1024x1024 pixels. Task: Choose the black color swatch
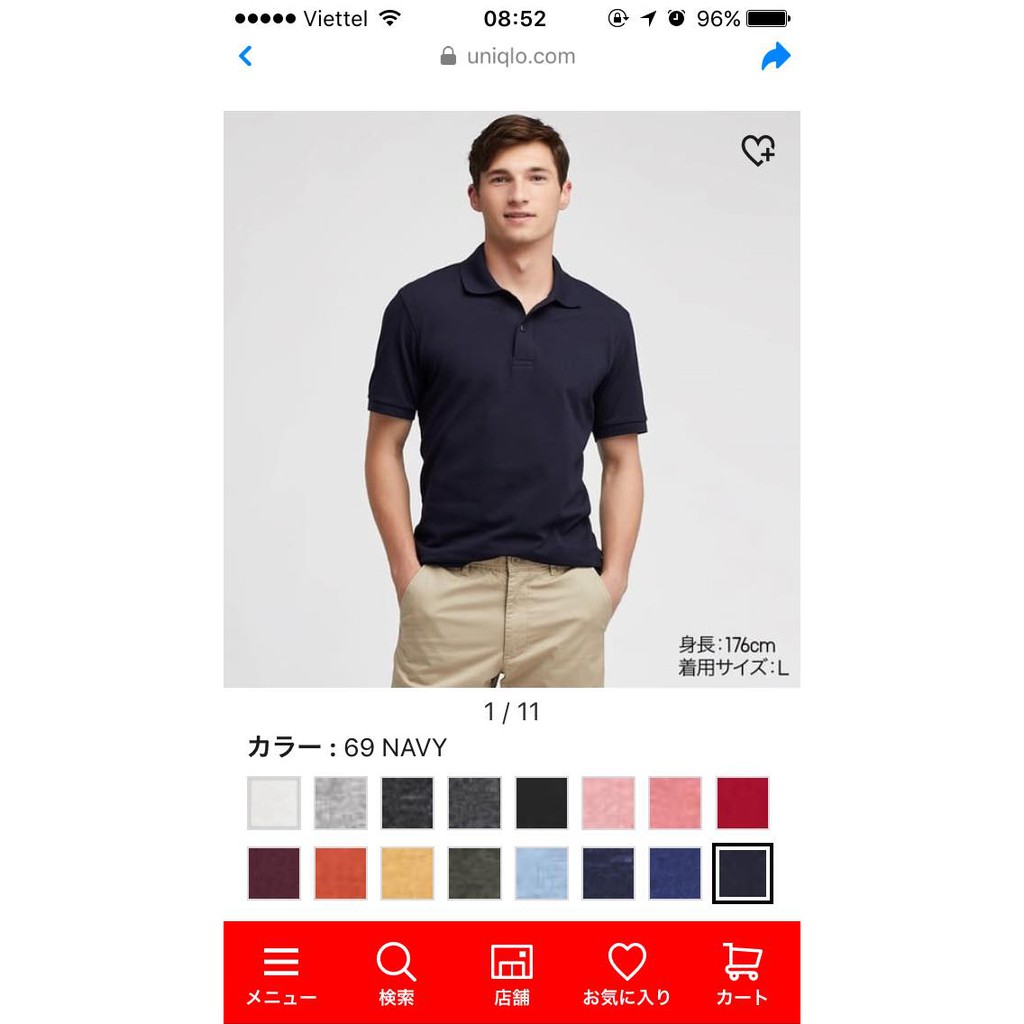tap(542, 803)
